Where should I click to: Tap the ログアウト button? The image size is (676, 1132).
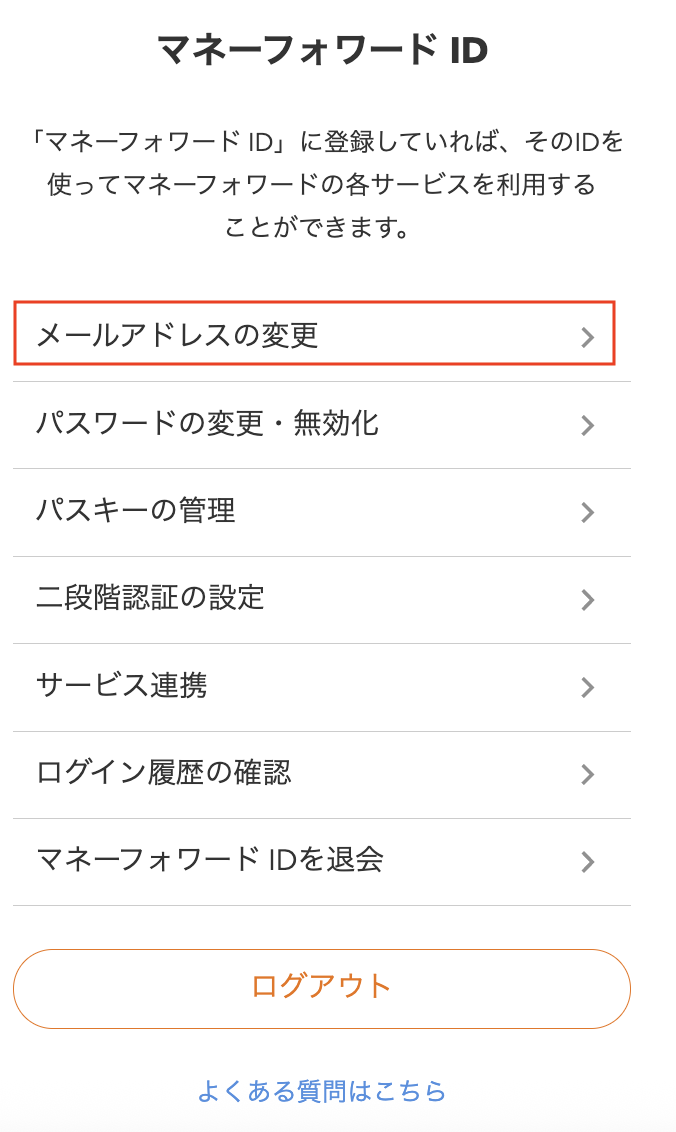pyautogui.click(x=321, y=988)
